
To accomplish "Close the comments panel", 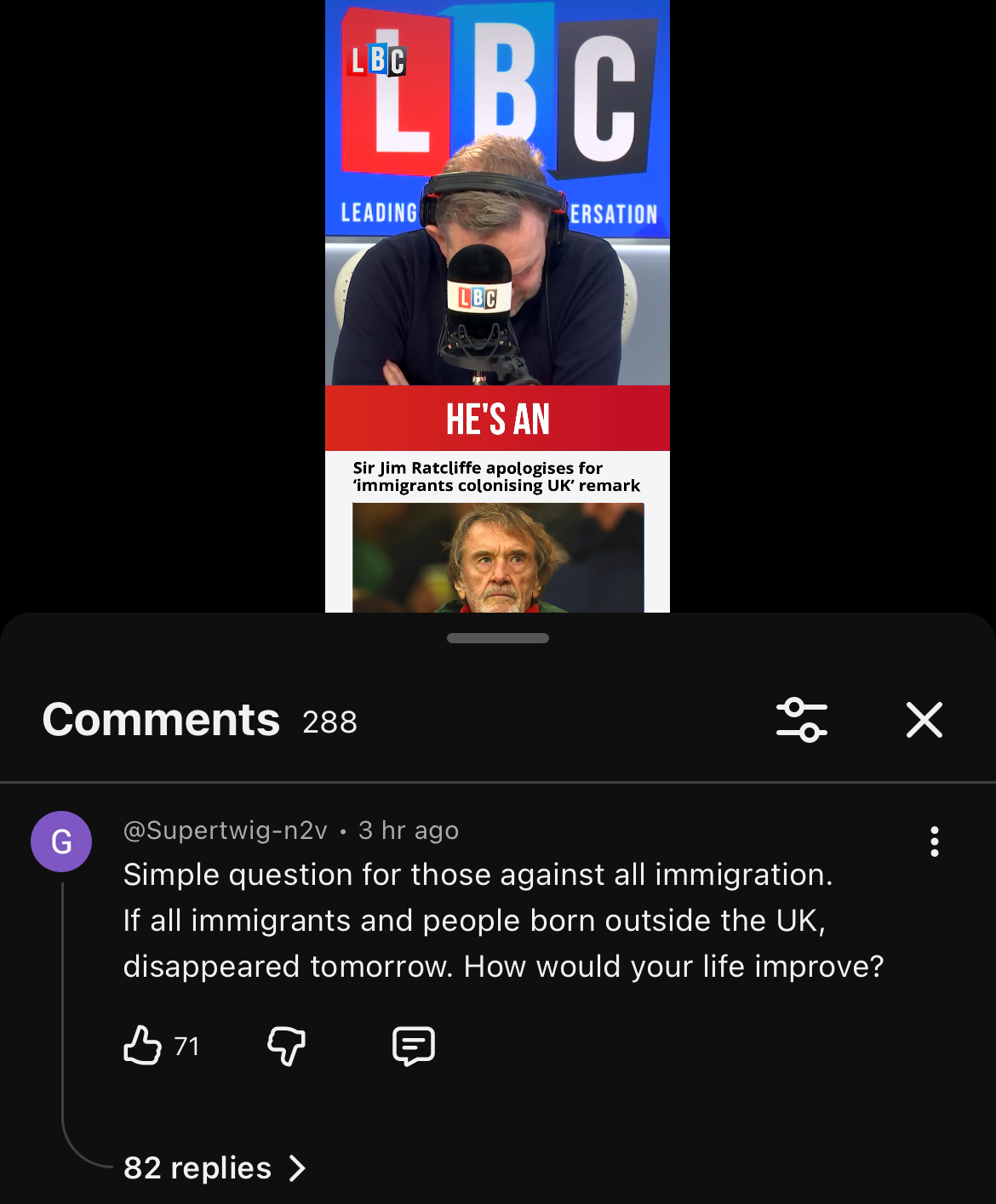I will (x=924, y=720).
